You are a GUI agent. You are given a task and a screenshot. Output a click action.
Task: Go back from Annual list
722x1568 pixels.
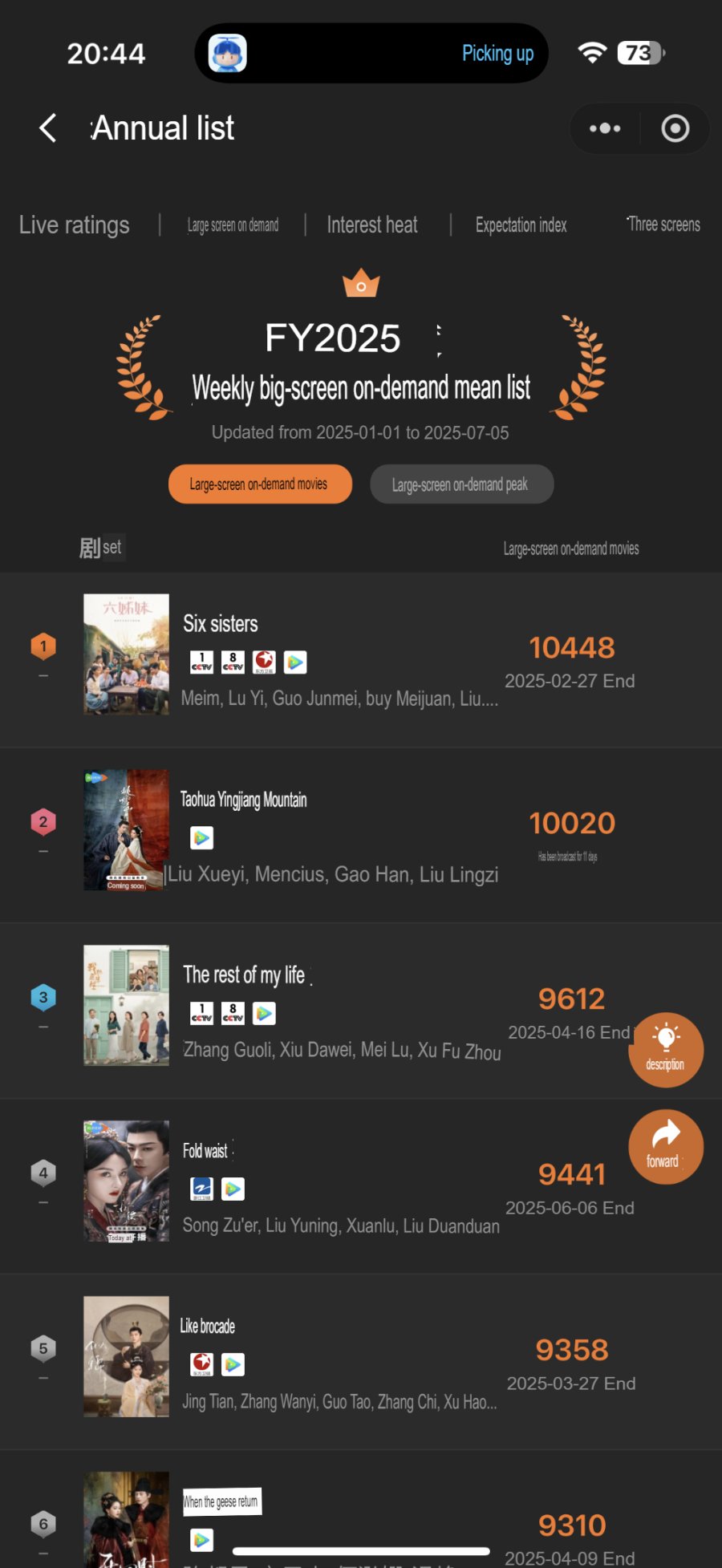[48, 128]
